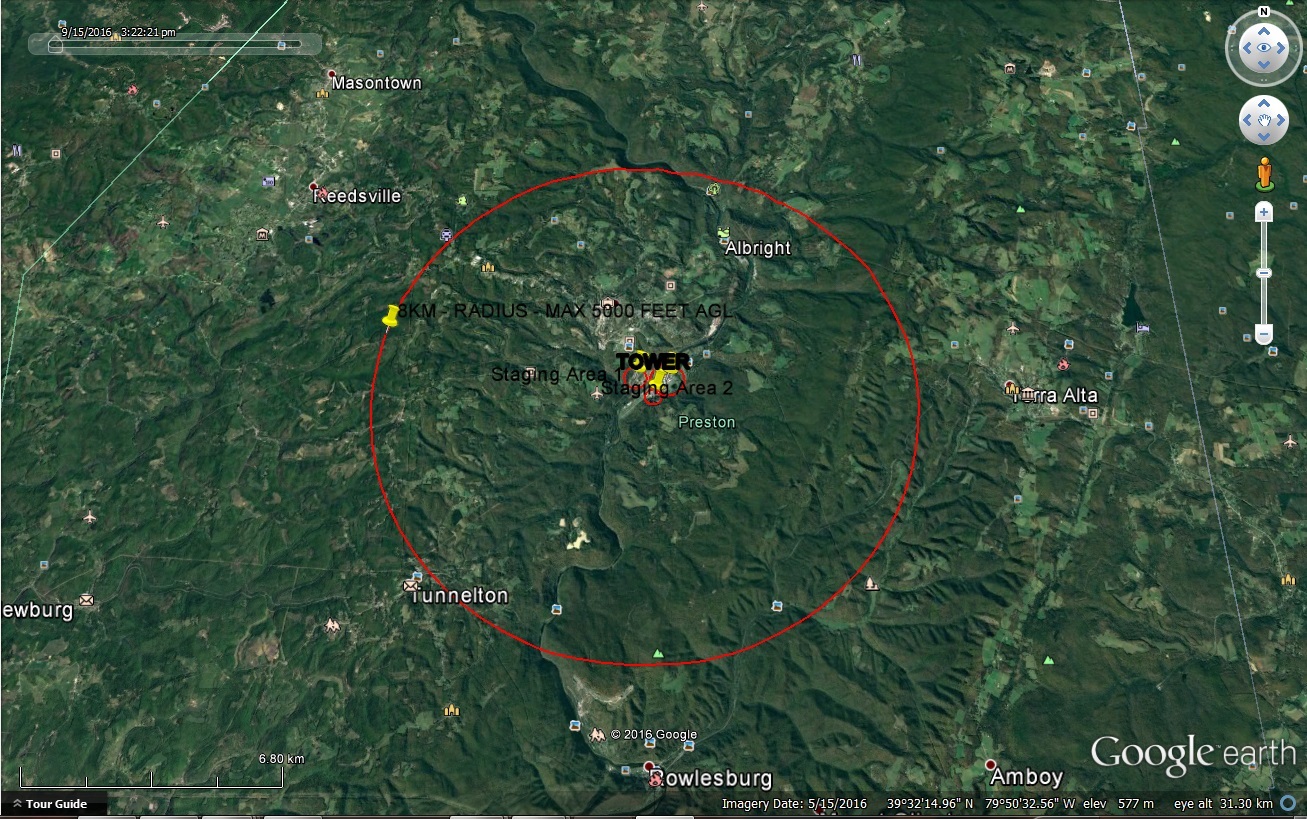Select the Amboy place marker
1307x819 pixels.
[991, 766]
